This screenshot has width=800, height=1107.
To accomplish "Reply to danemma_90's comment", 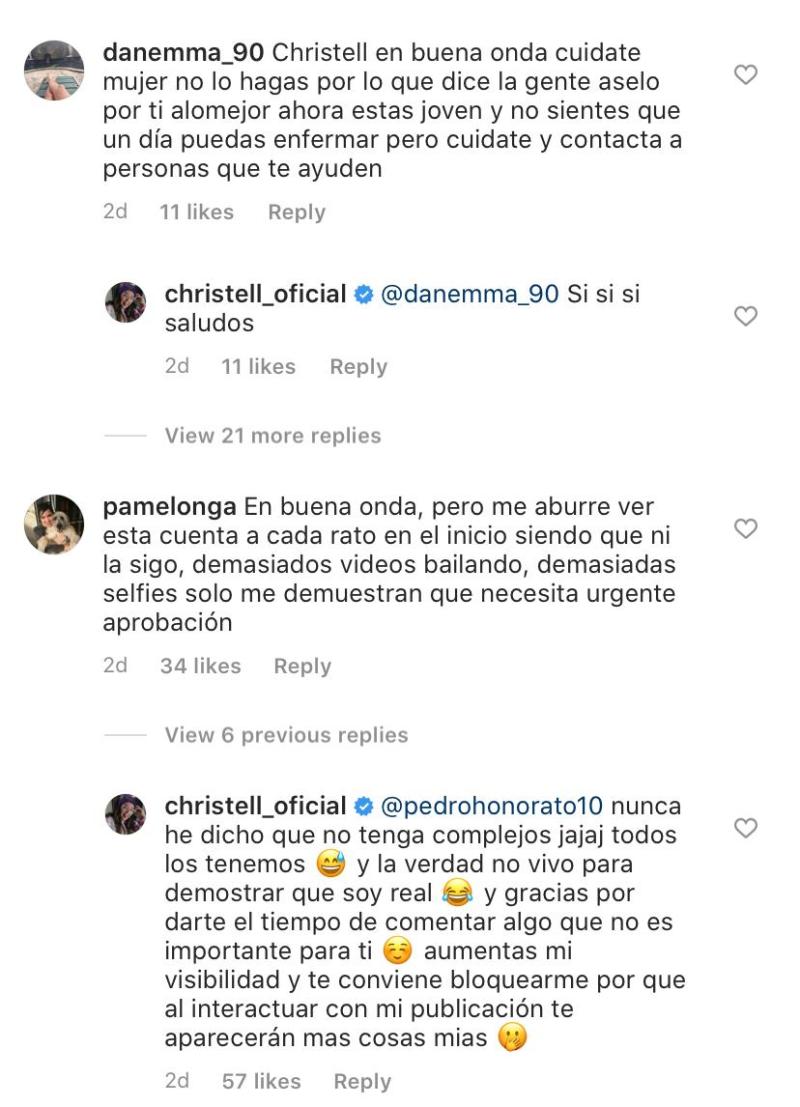I will coord(296,212).
